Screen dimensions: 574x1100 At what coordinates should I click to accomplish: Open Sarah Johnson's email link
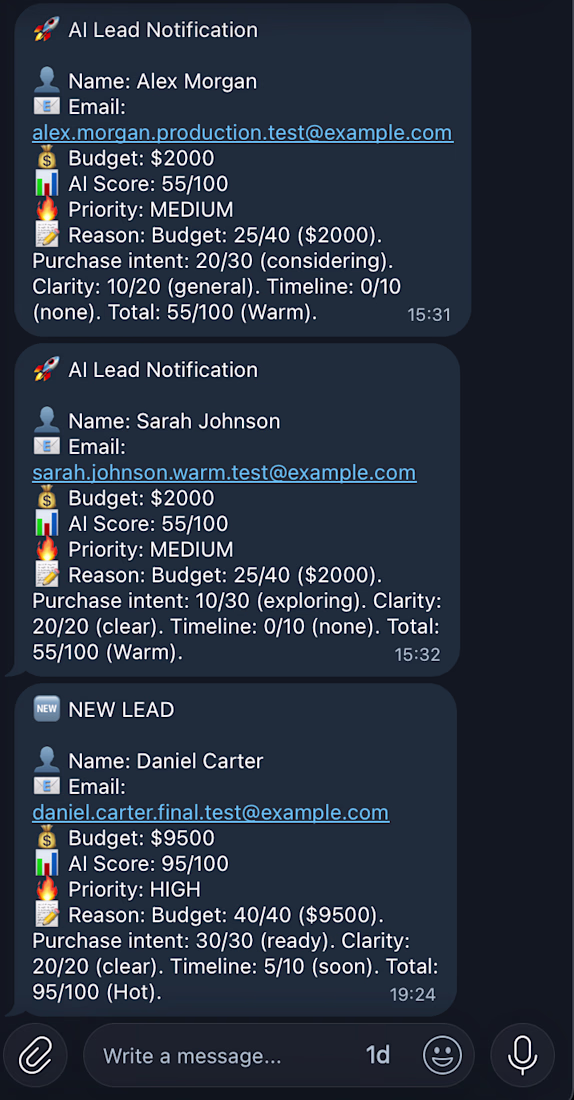(x=225, y=472)
